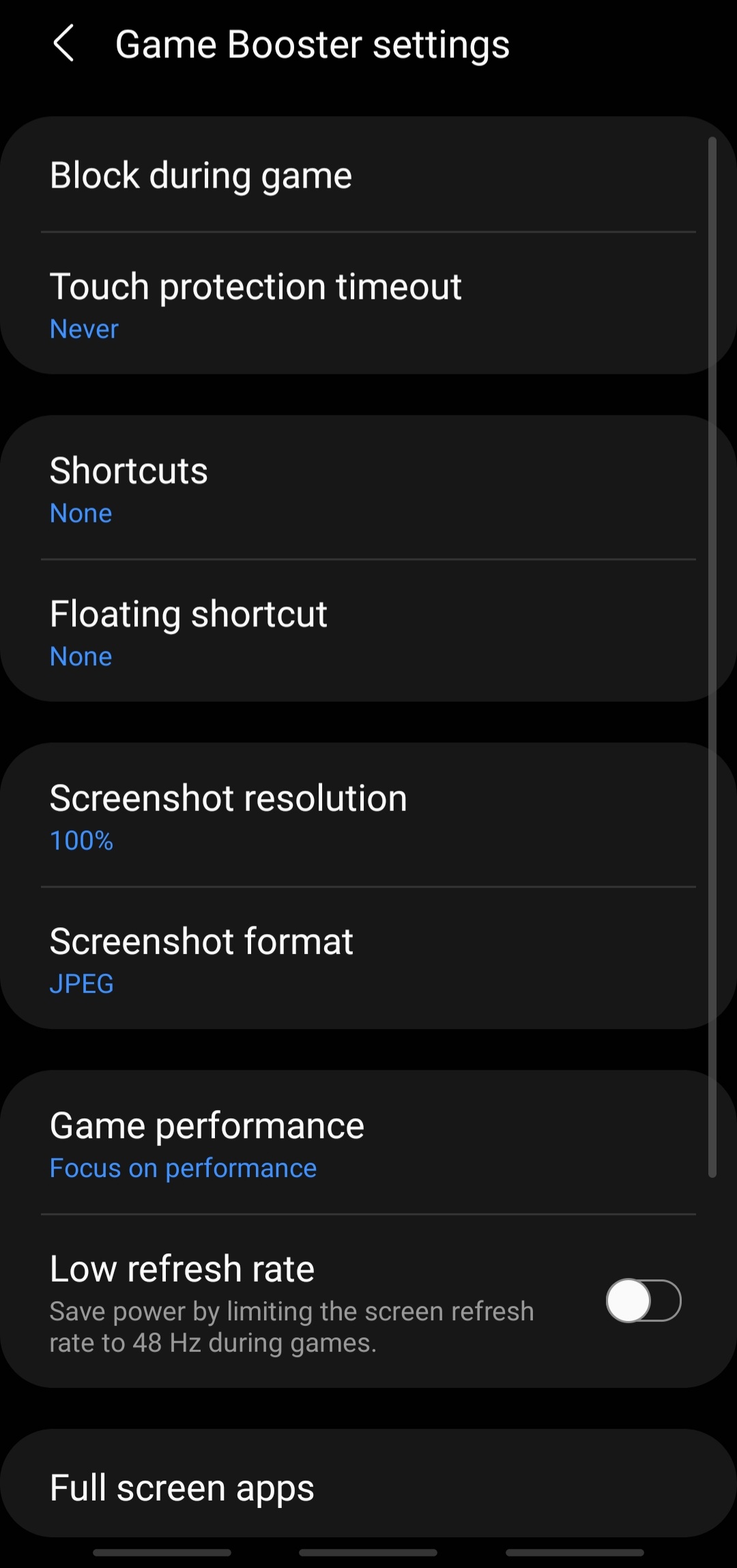Select Screenshot format option
Screen dimensions: 737x1568
(x=369, y=959)
